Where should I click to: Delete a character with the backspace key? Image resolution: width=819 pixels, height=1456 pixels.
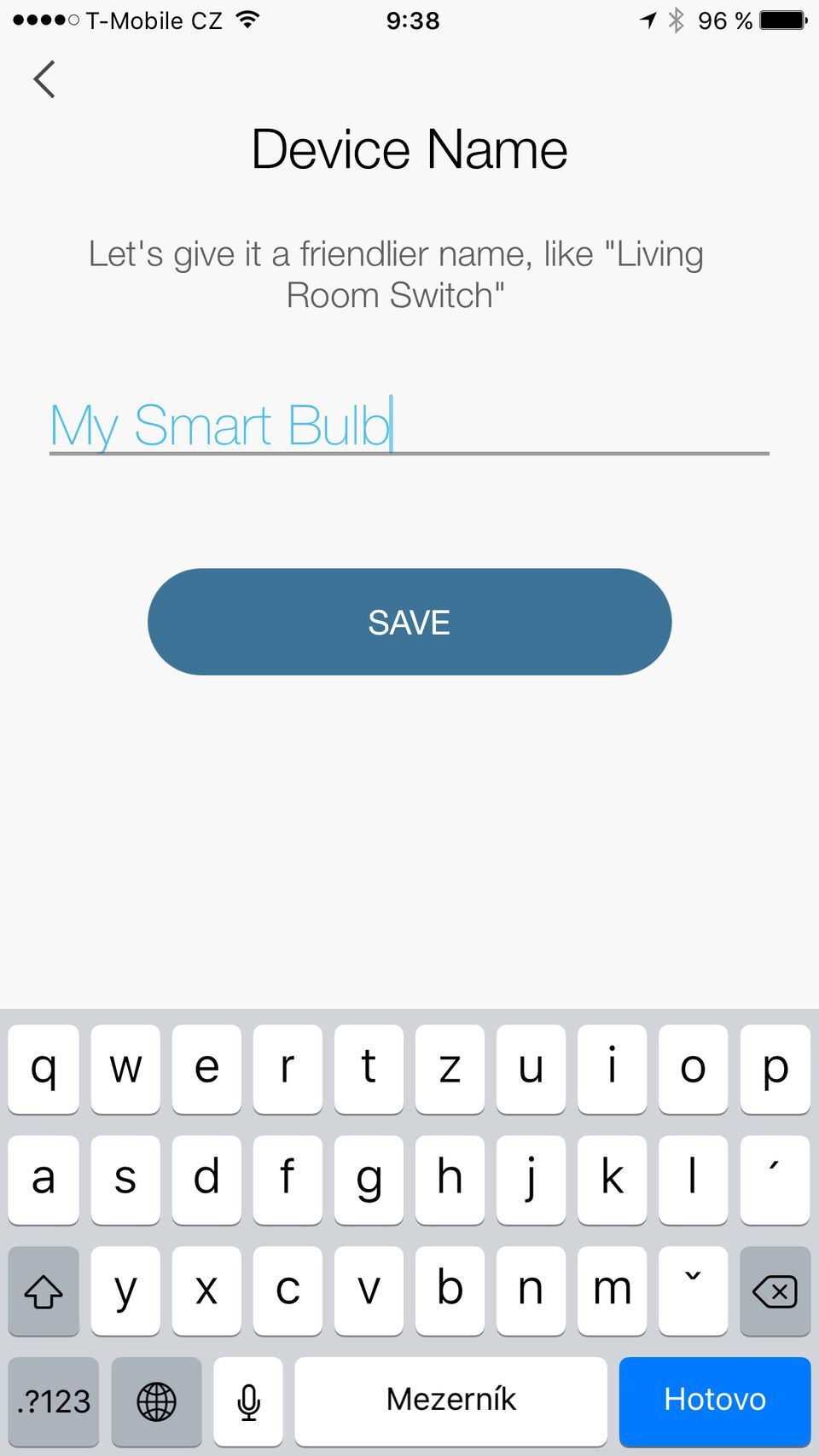775,1291
